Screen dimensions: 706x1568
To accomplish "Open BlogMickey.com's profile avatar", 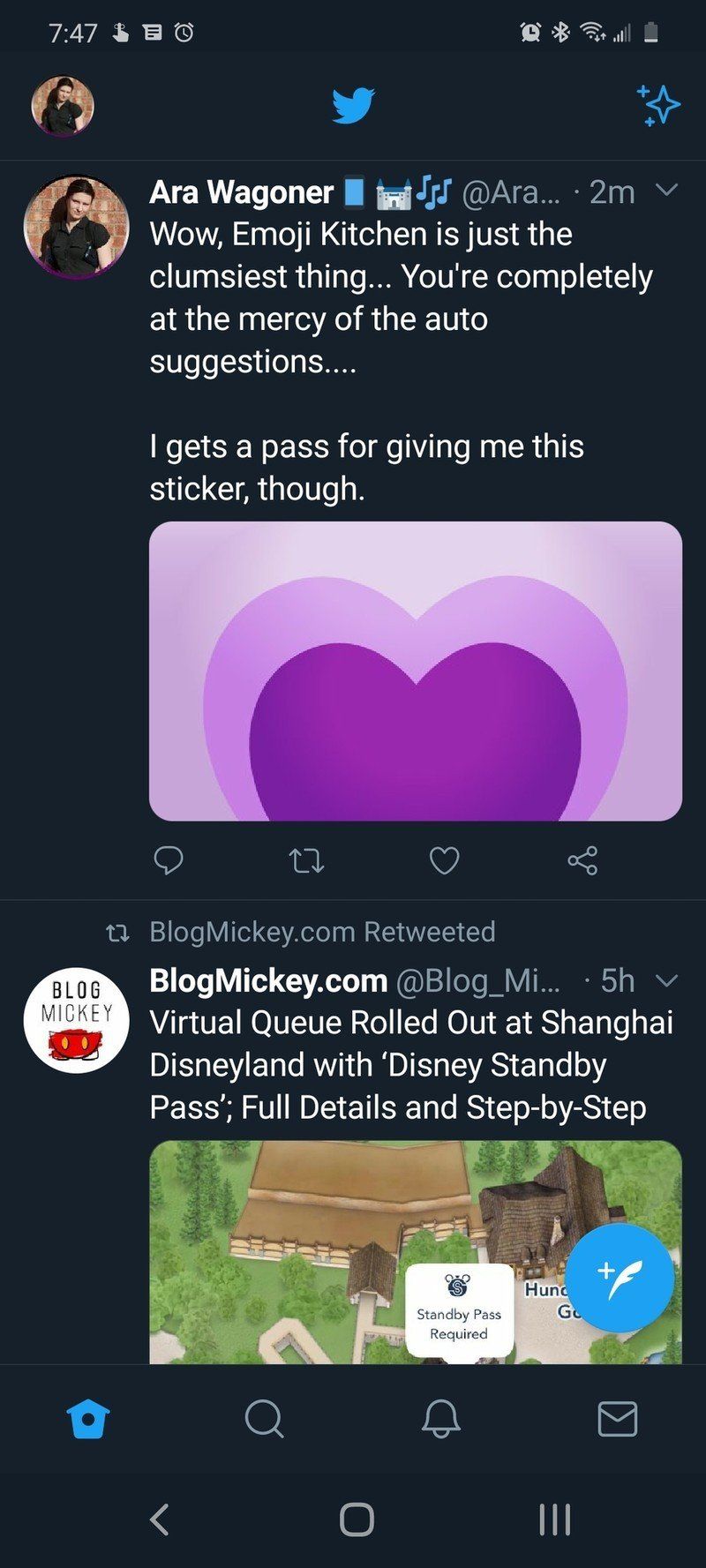I will point(76,1020).
